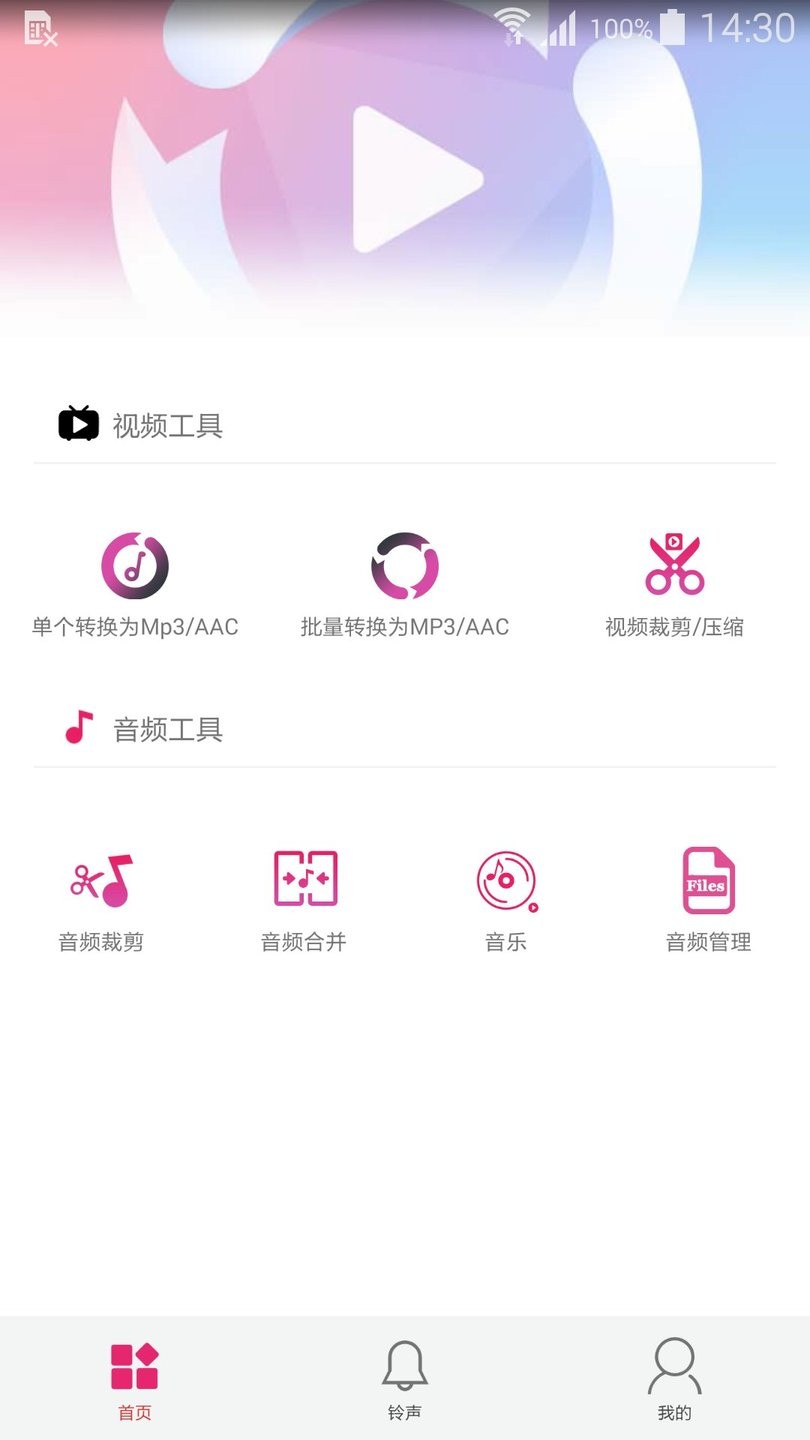Select the 首页 (Home) tab
Image resolution: width=810 pixels, height=1440 pixels.
(135, 1380)
